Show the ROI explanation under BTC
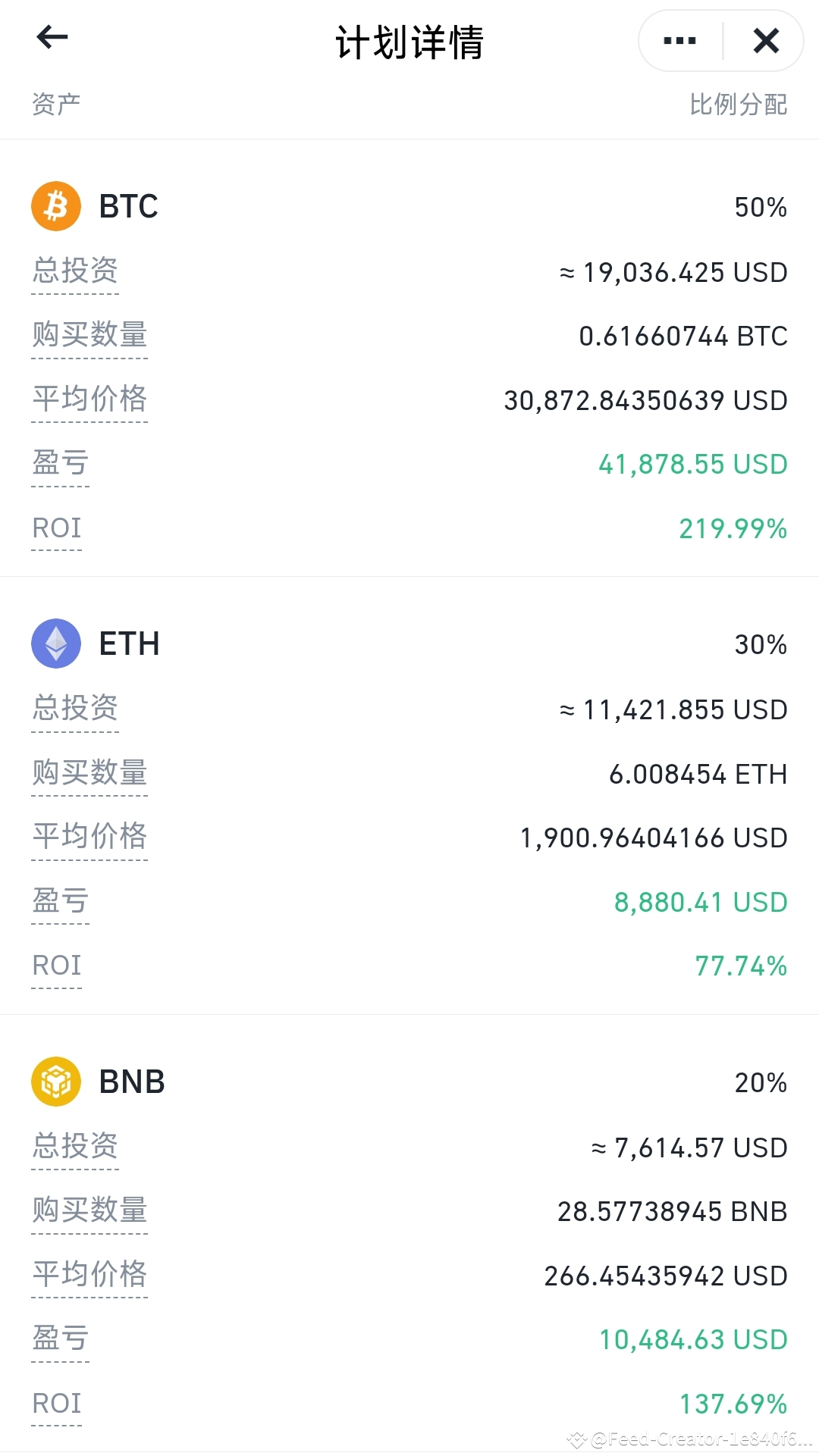Screen dimensions: 819x1456 (57, 528)
